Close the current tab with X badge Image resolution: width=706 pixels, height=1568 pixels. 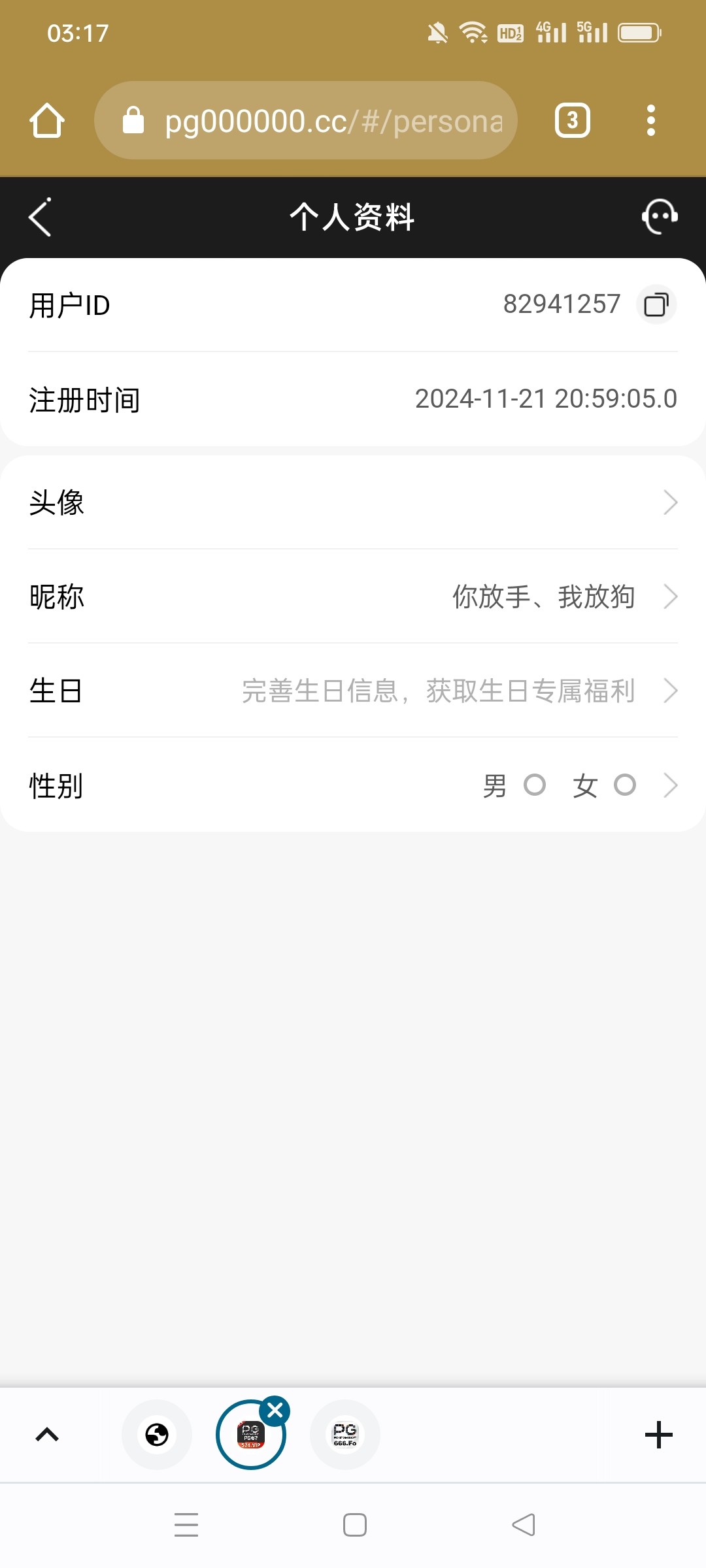click(x=275, y=1411)
